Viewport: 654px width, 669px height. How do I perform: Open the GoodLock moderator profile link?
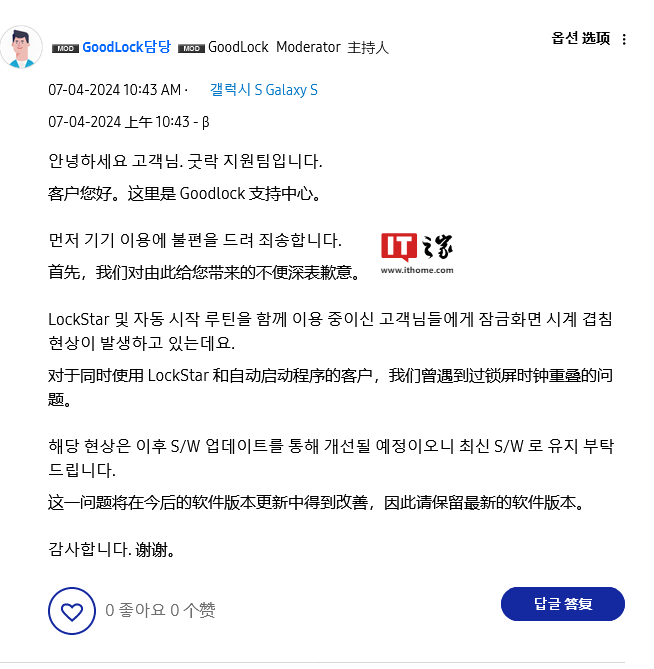(126, 47)
